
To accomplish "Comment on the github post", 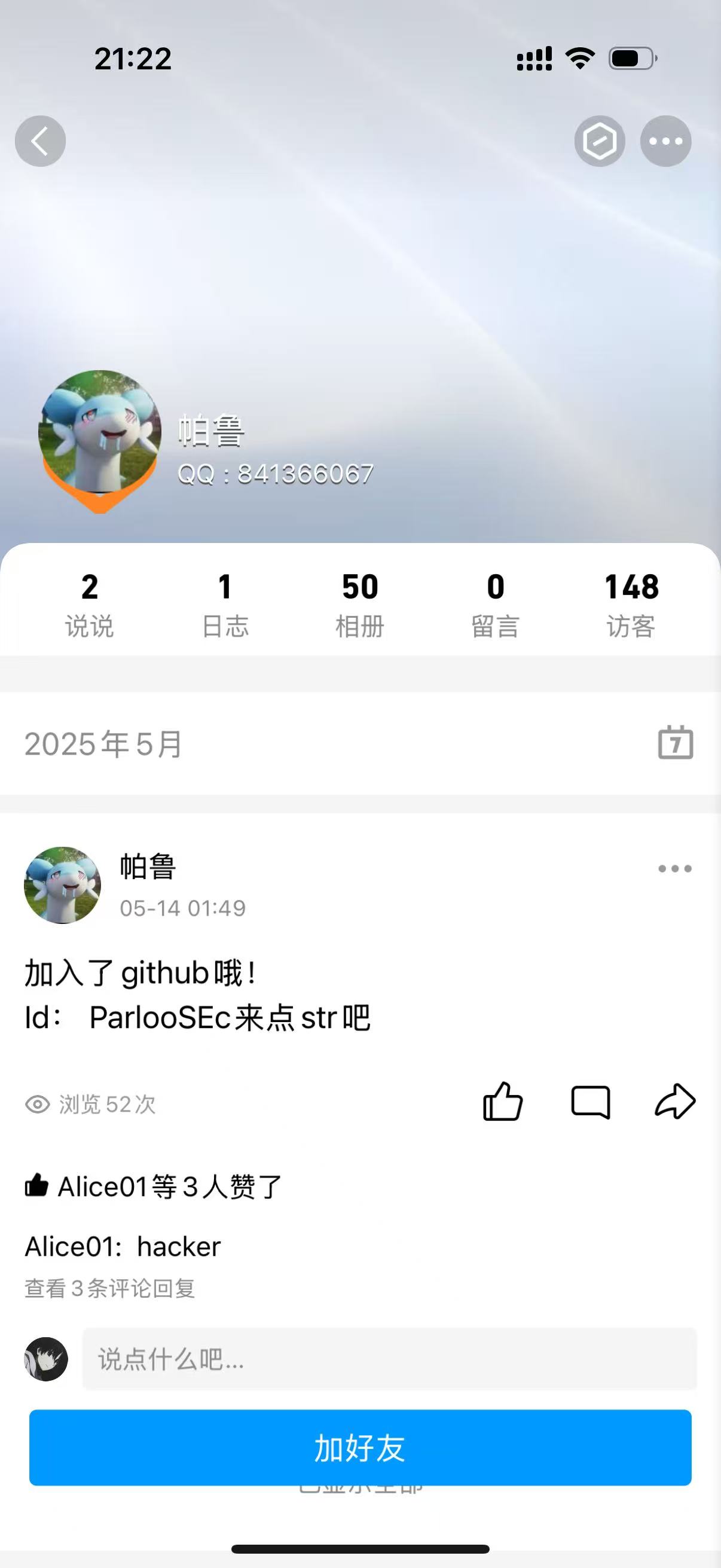I will pyautogui.click(x=590, y=1102).
